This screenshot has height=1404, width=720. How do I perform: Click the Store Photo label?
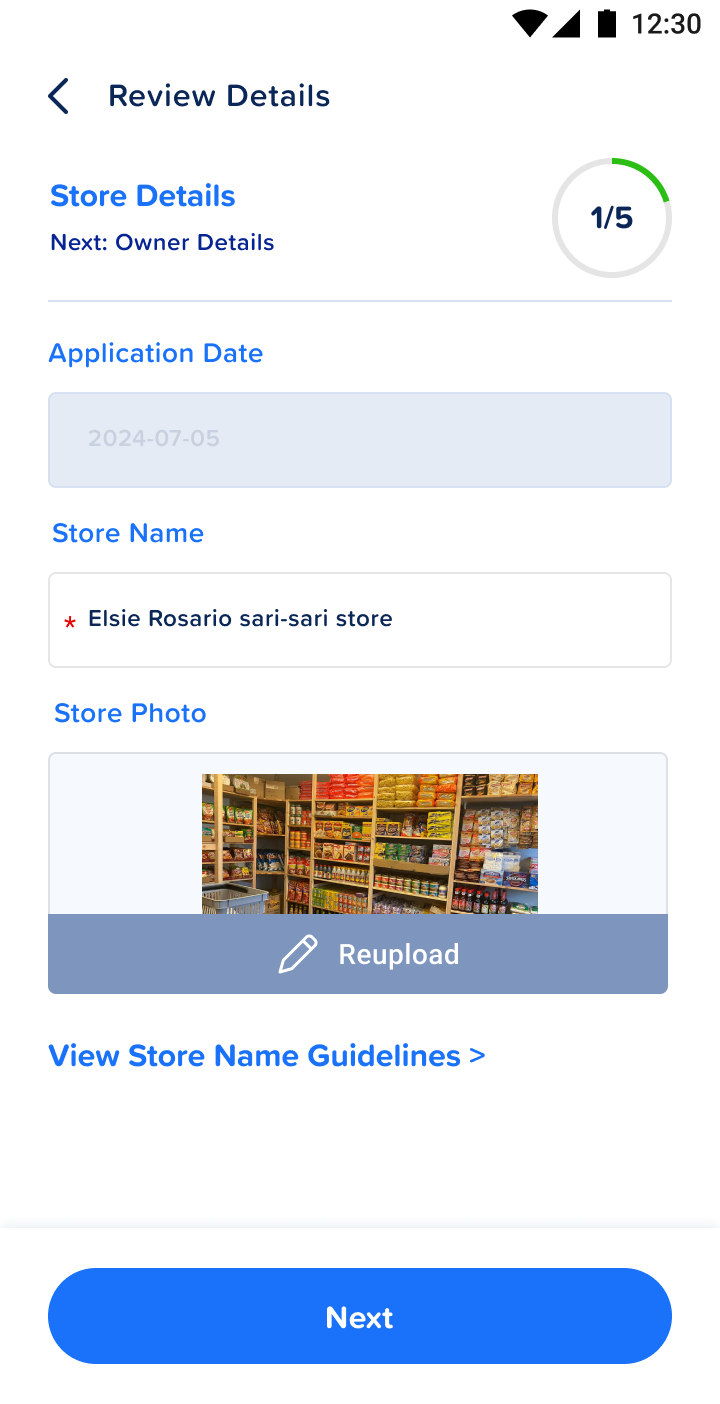(x=129, y=713)
